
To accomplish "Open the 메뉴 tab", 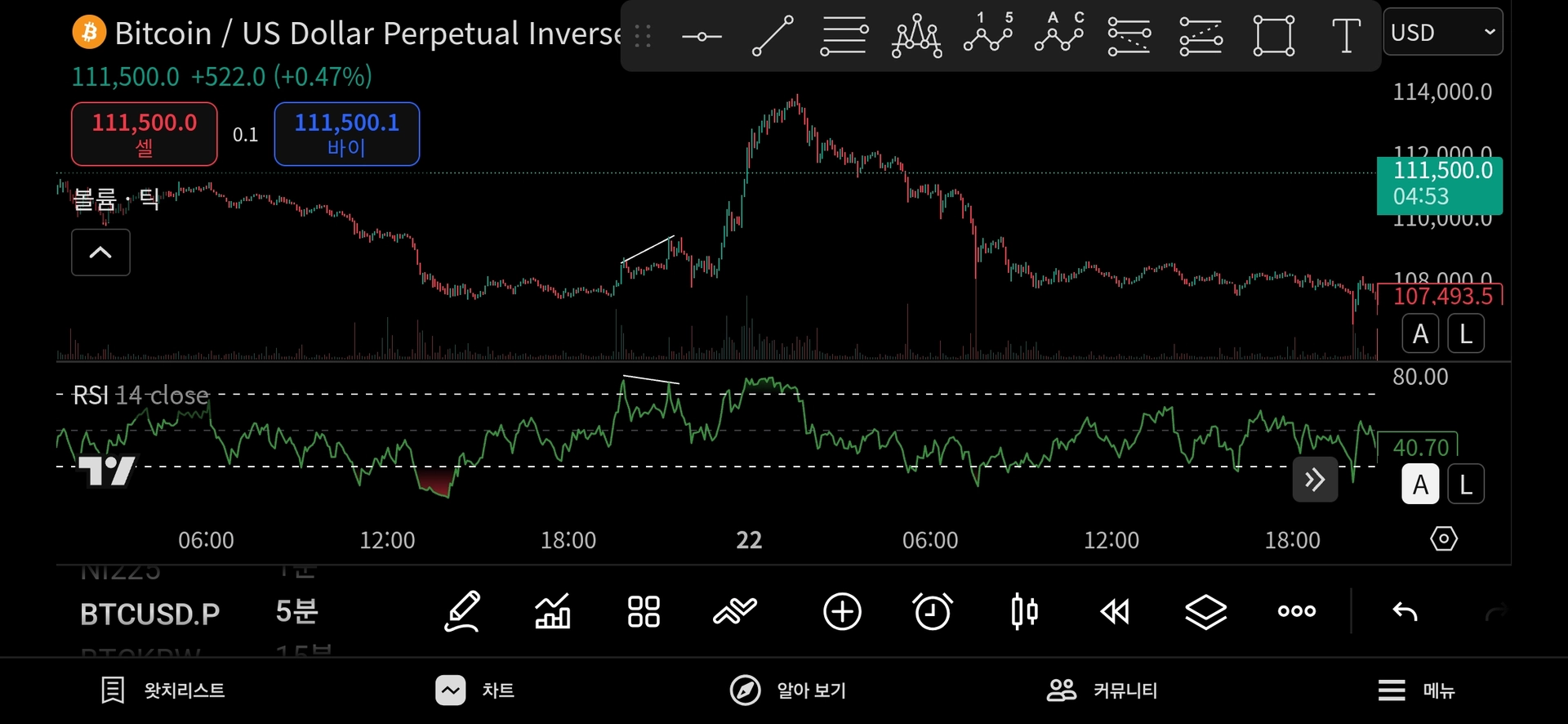I will 1416,690.
